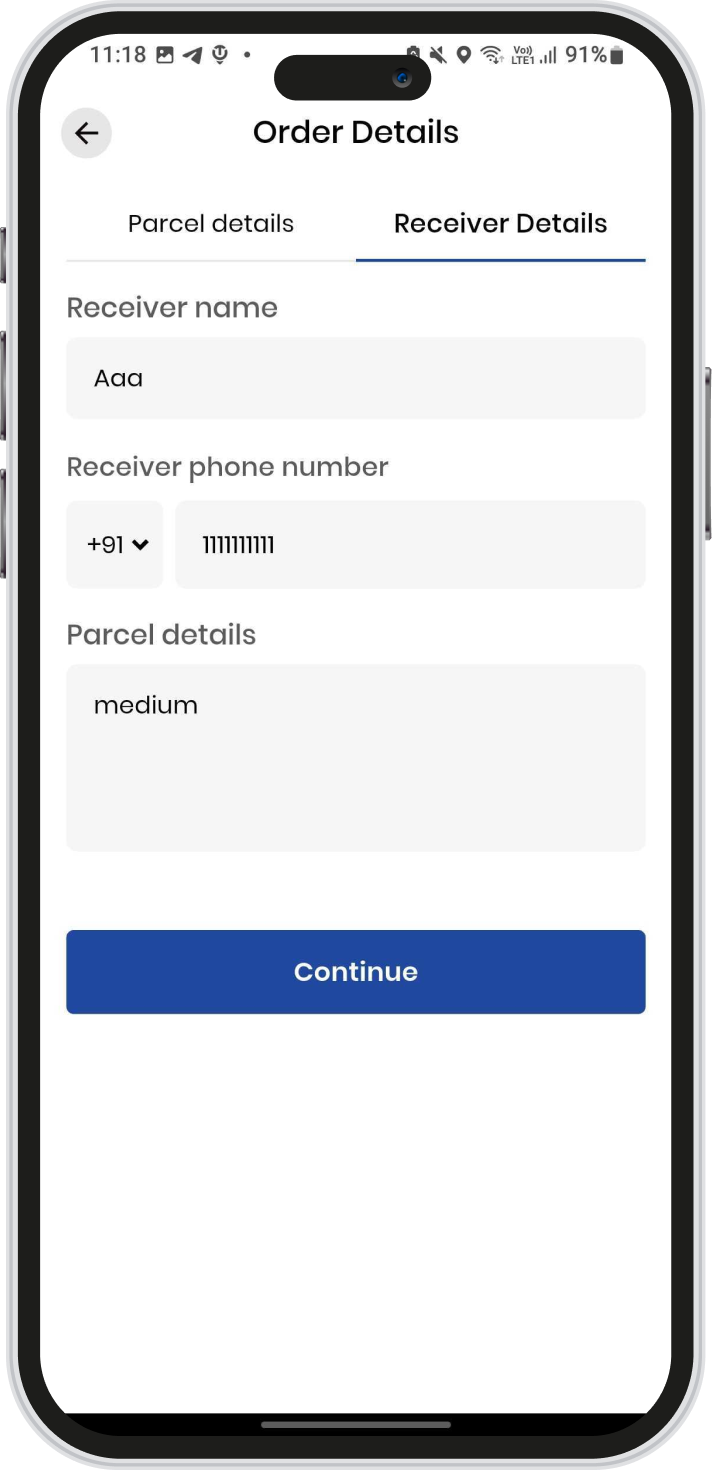Image resolution: width=713 pixels, height=1470 pixels.
Task: Go back using the arrow icon
Action: click(87, 133)
